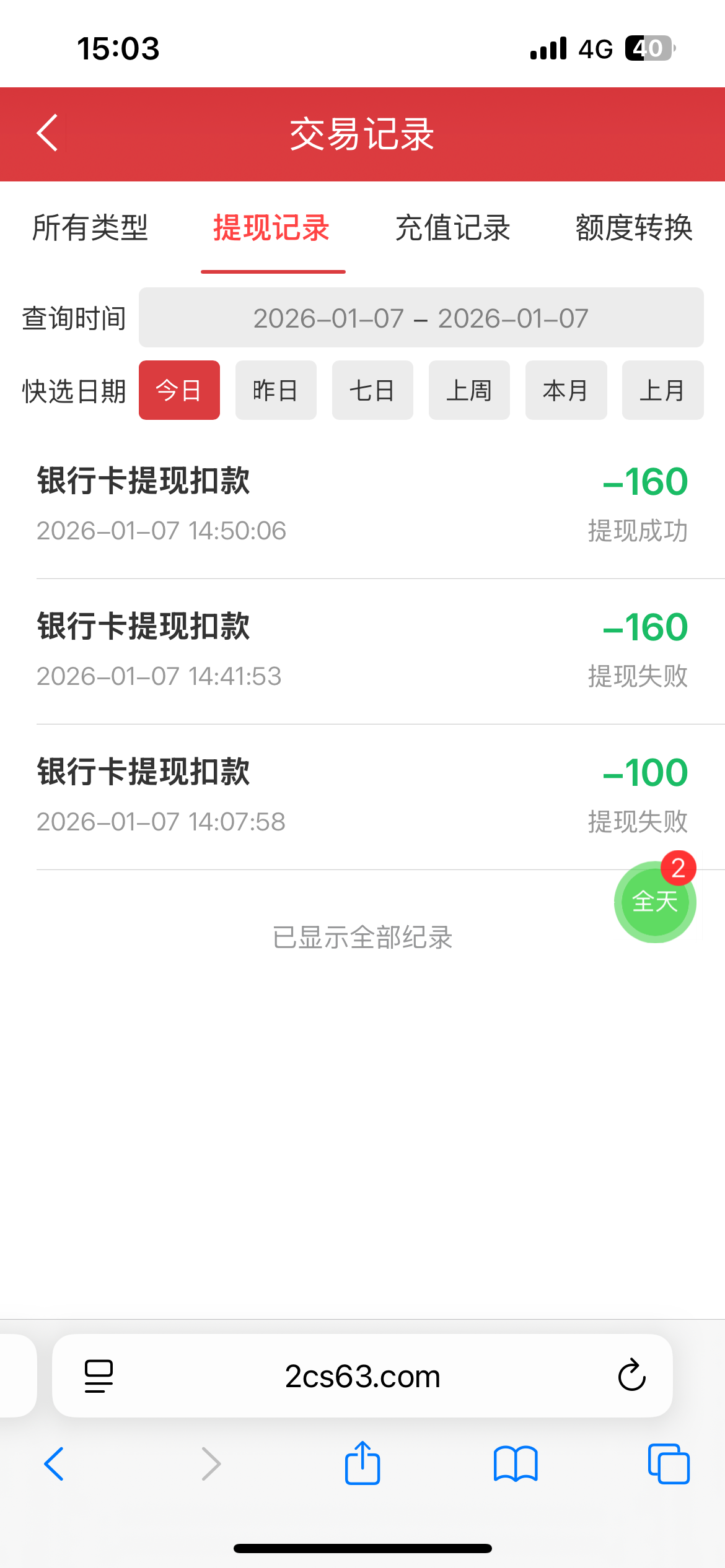Open the 查询时间 date range picker
Image resolution: width=725 pixels, height=1568 pixels.
(x=421, y=318)
